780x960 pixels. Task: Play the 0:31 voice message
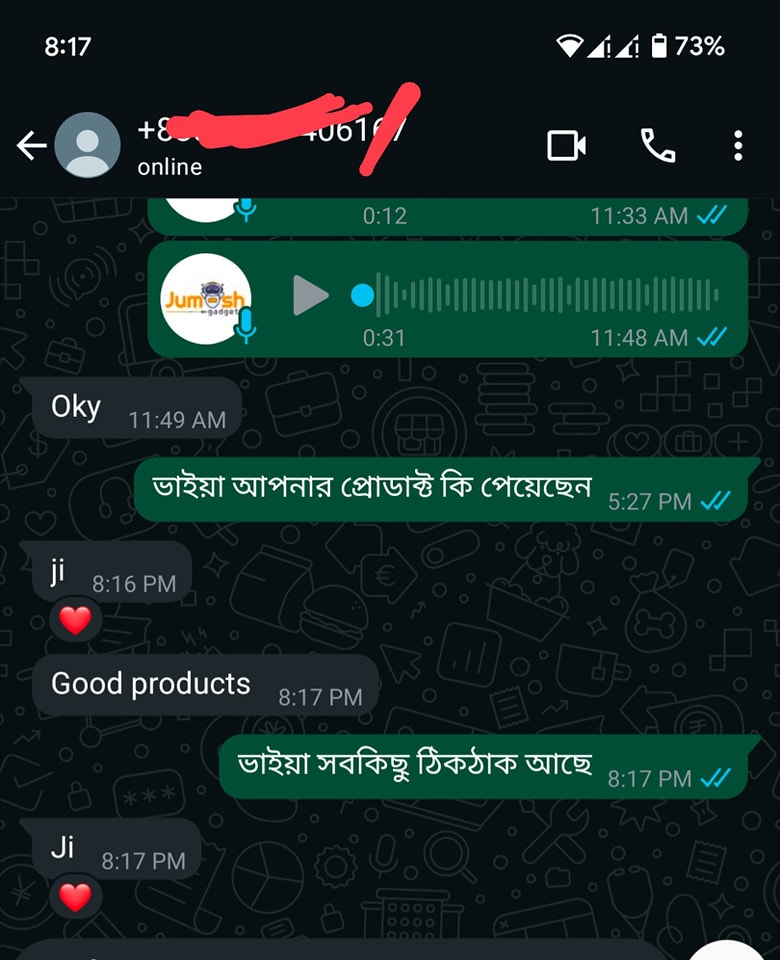pos(311,295)
